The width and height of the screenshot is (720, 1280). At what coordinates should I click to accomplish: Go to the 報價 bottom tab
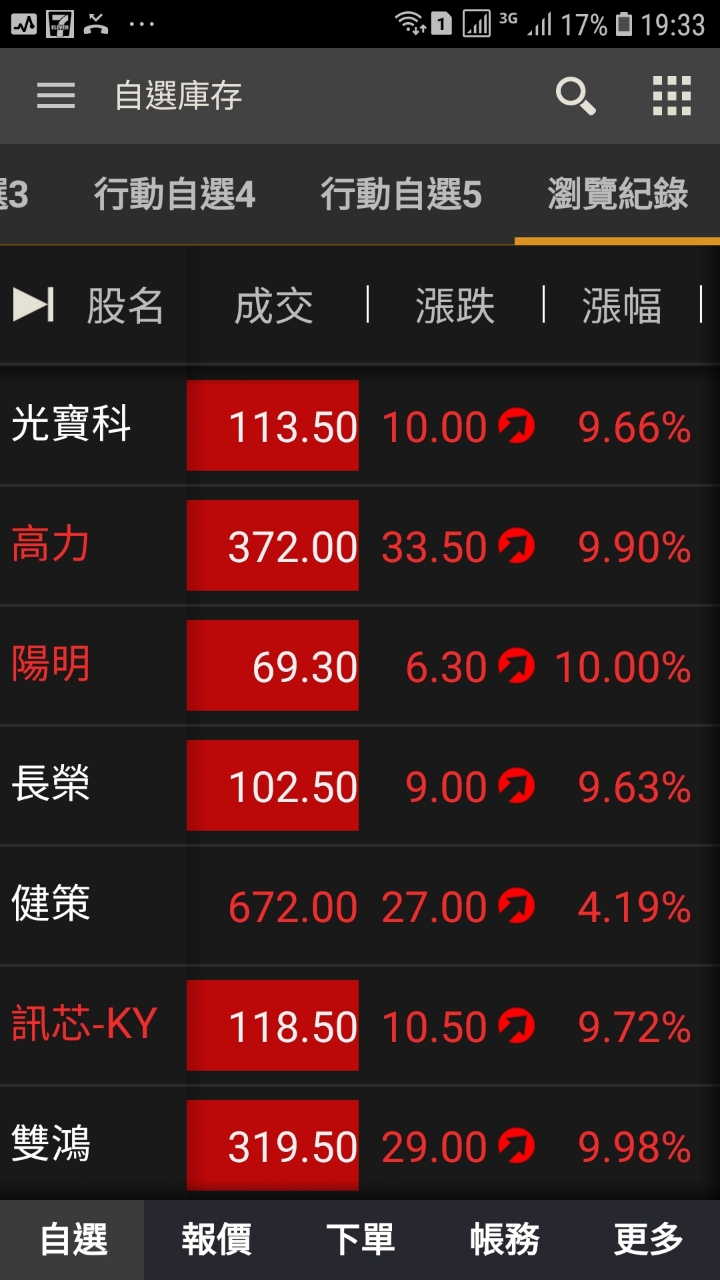(x=216, y=1240)
